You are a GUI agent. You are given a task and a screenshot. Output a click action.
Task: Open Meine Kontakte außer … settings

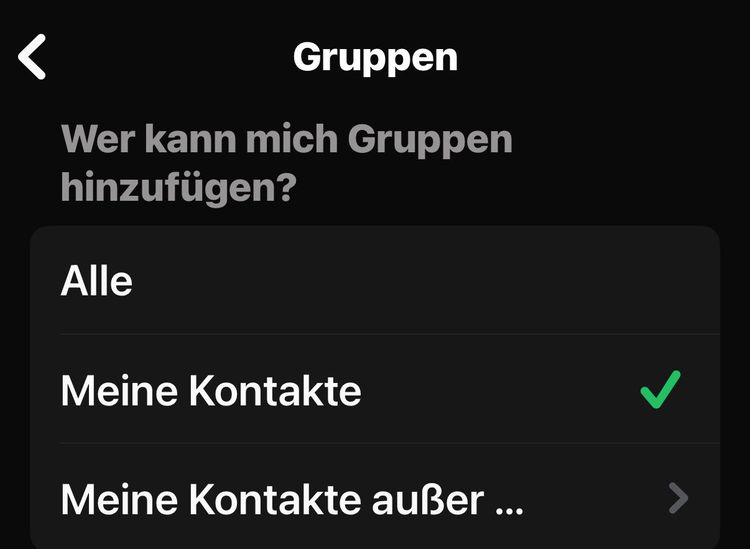pos(375,497)
